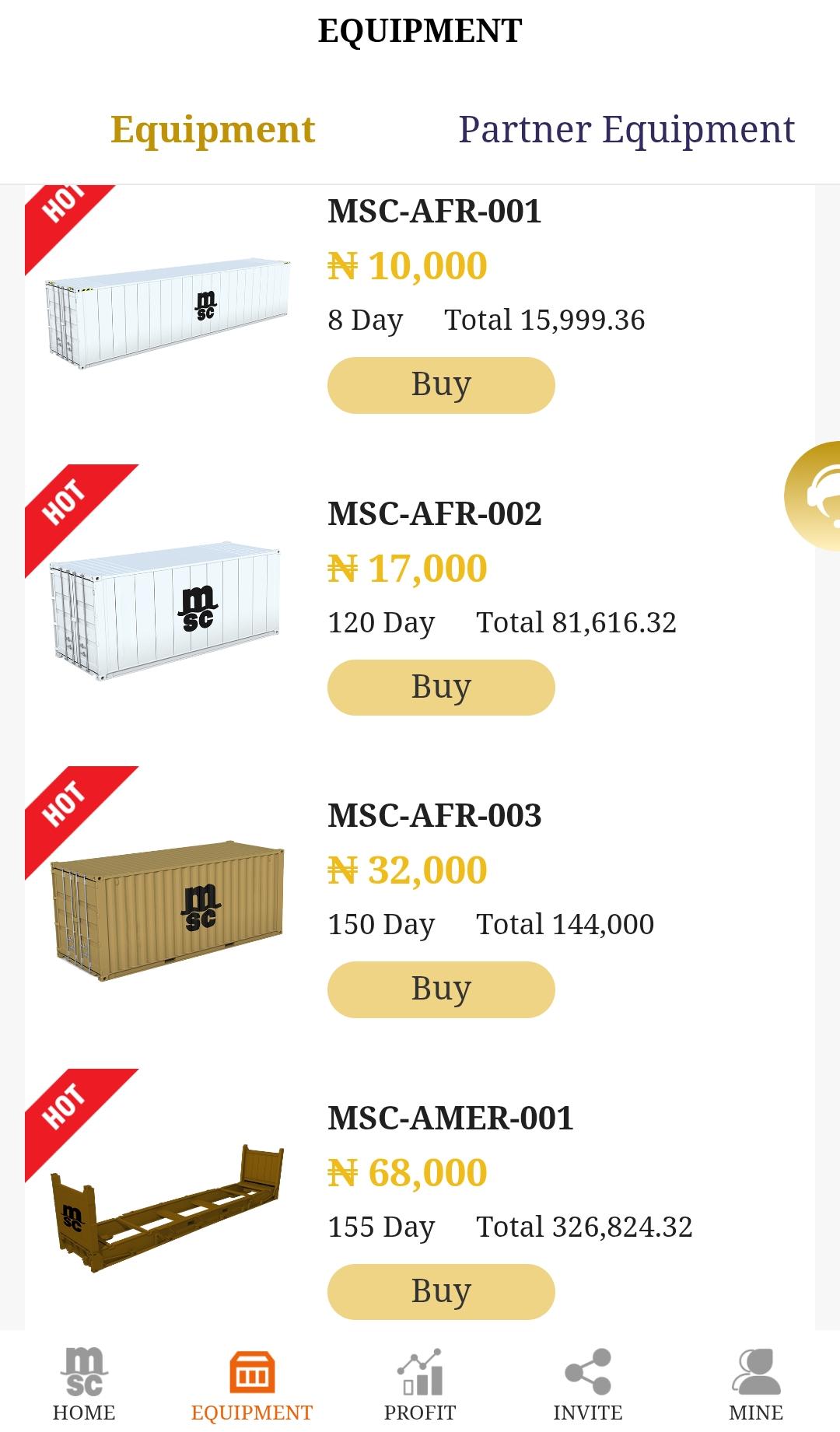Open the Profit chart icon

click(x=420, y=1381)
